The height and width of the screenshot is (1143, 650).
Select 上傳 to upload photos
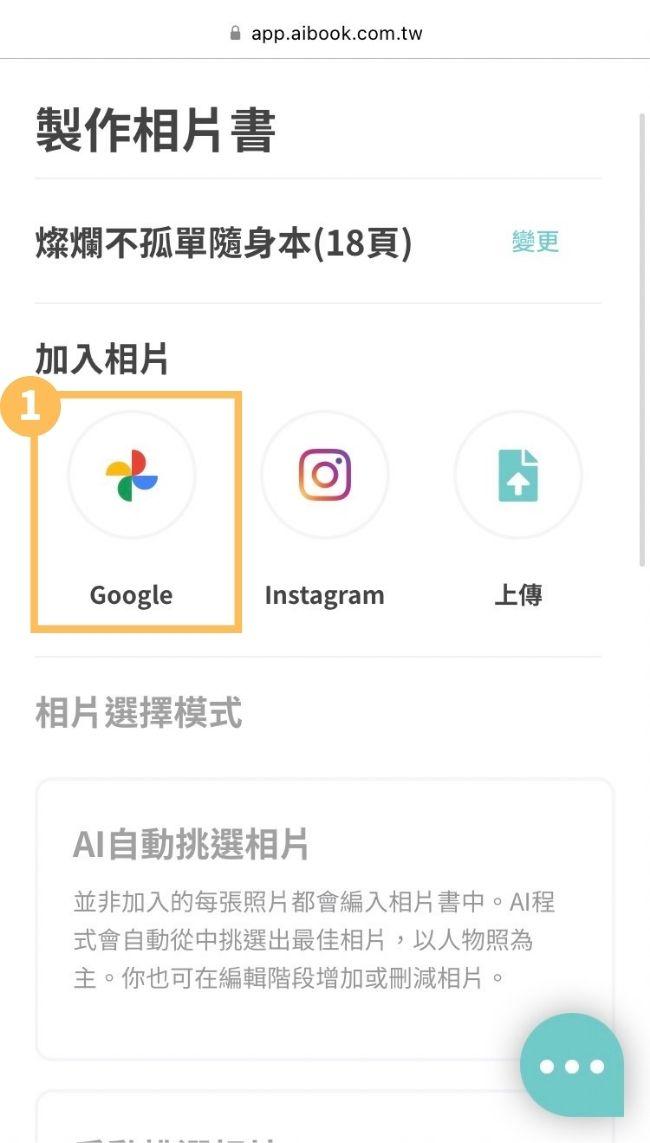(x=518, y=476)
